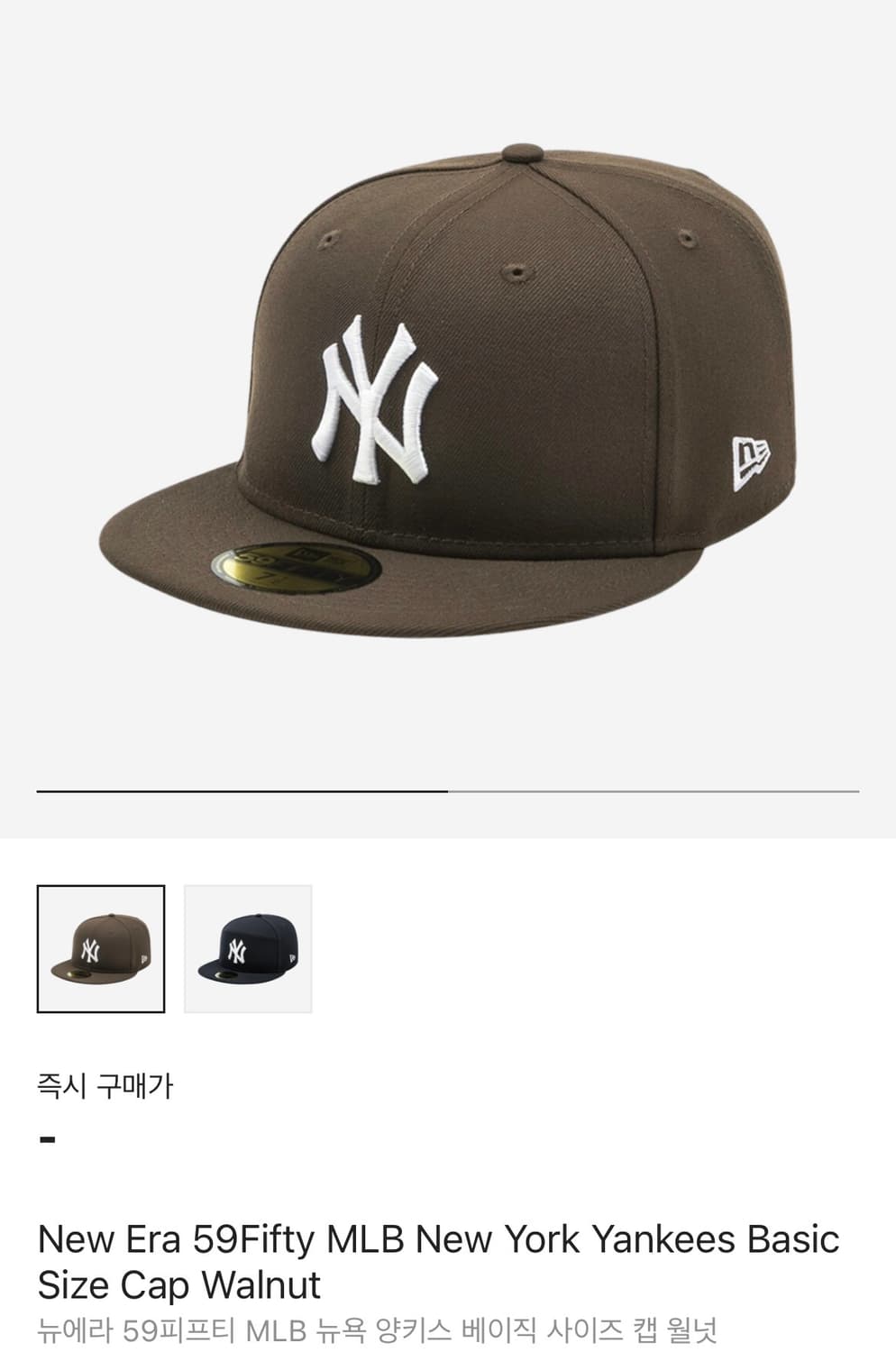This screenshot has width=896, height=1352.
Task: Select the highlighted first color variant tile
Action: point(100,947)
